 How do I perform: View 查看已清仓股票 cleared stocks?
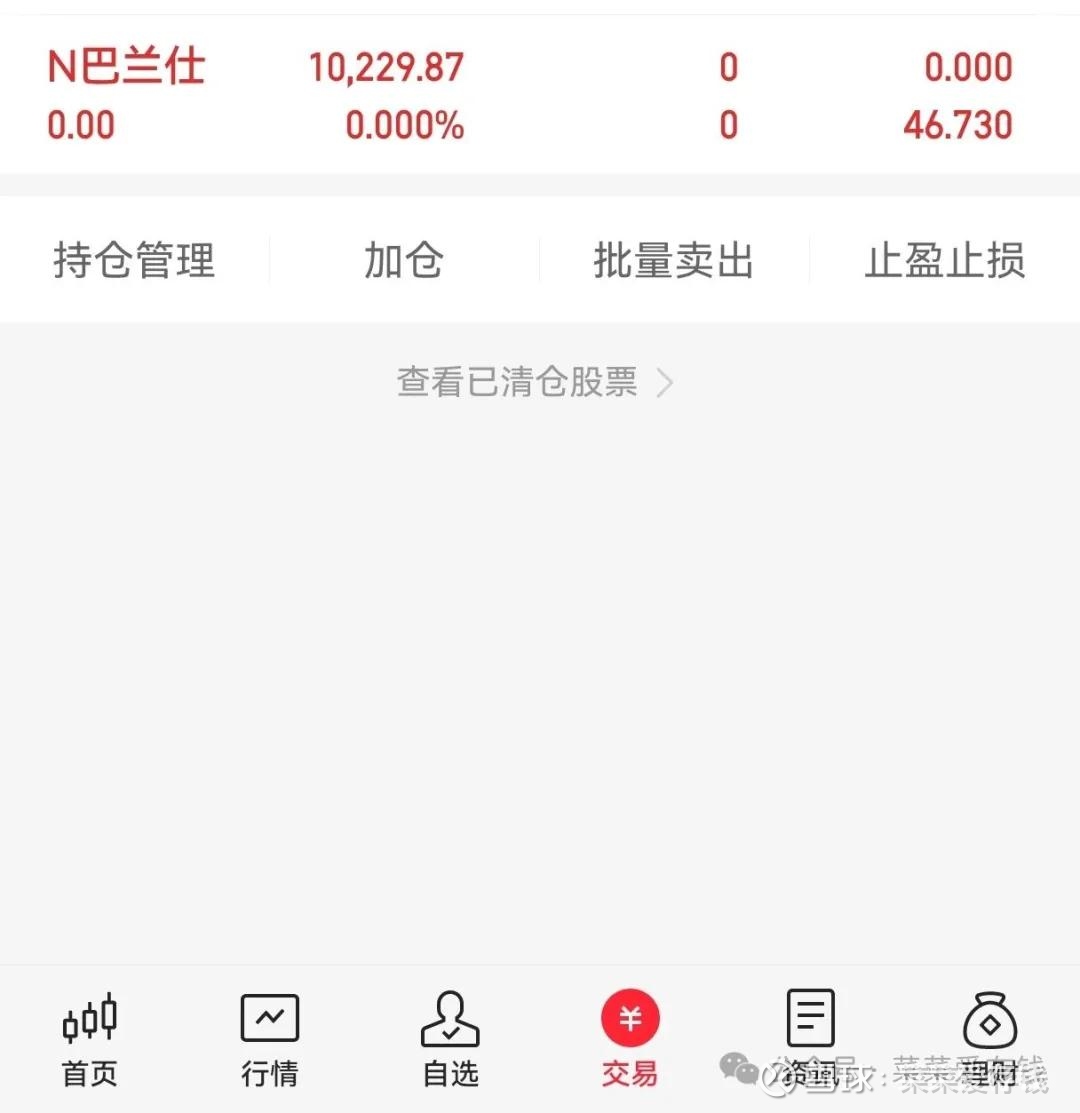coord(535,382)
